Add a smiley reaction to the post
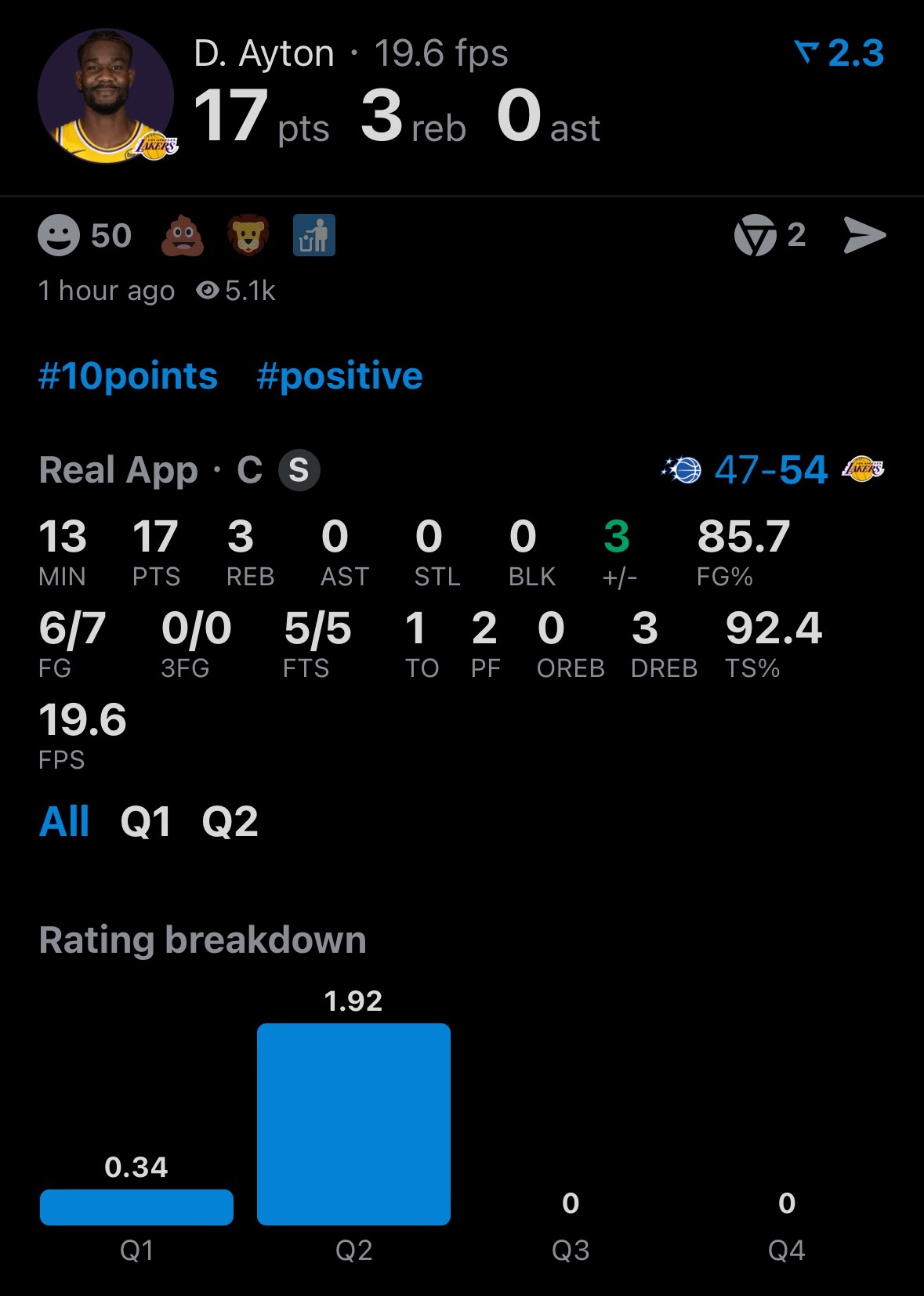 [x=60, y=235]
